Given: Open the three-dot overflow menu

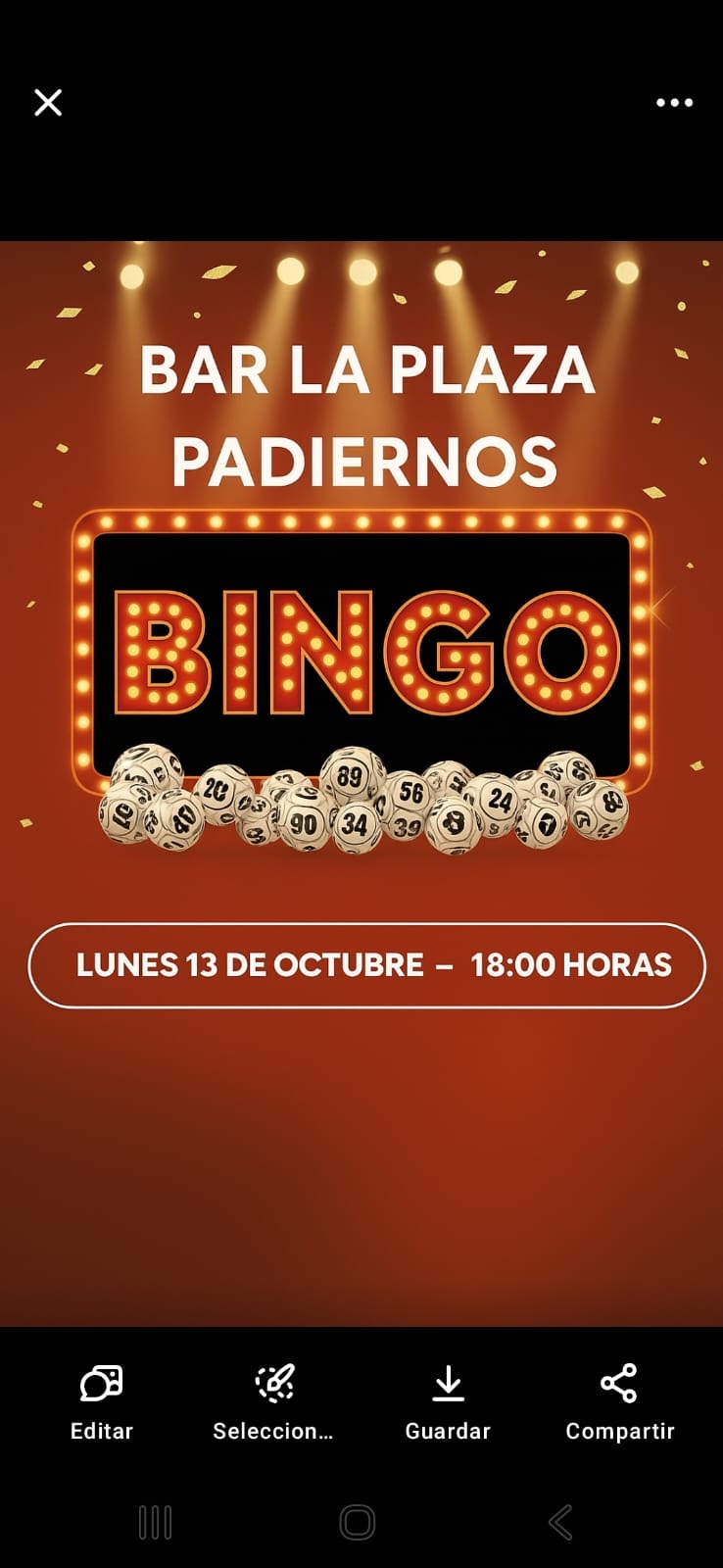Looking at the screenshot, I should click(x=674, y=102).
